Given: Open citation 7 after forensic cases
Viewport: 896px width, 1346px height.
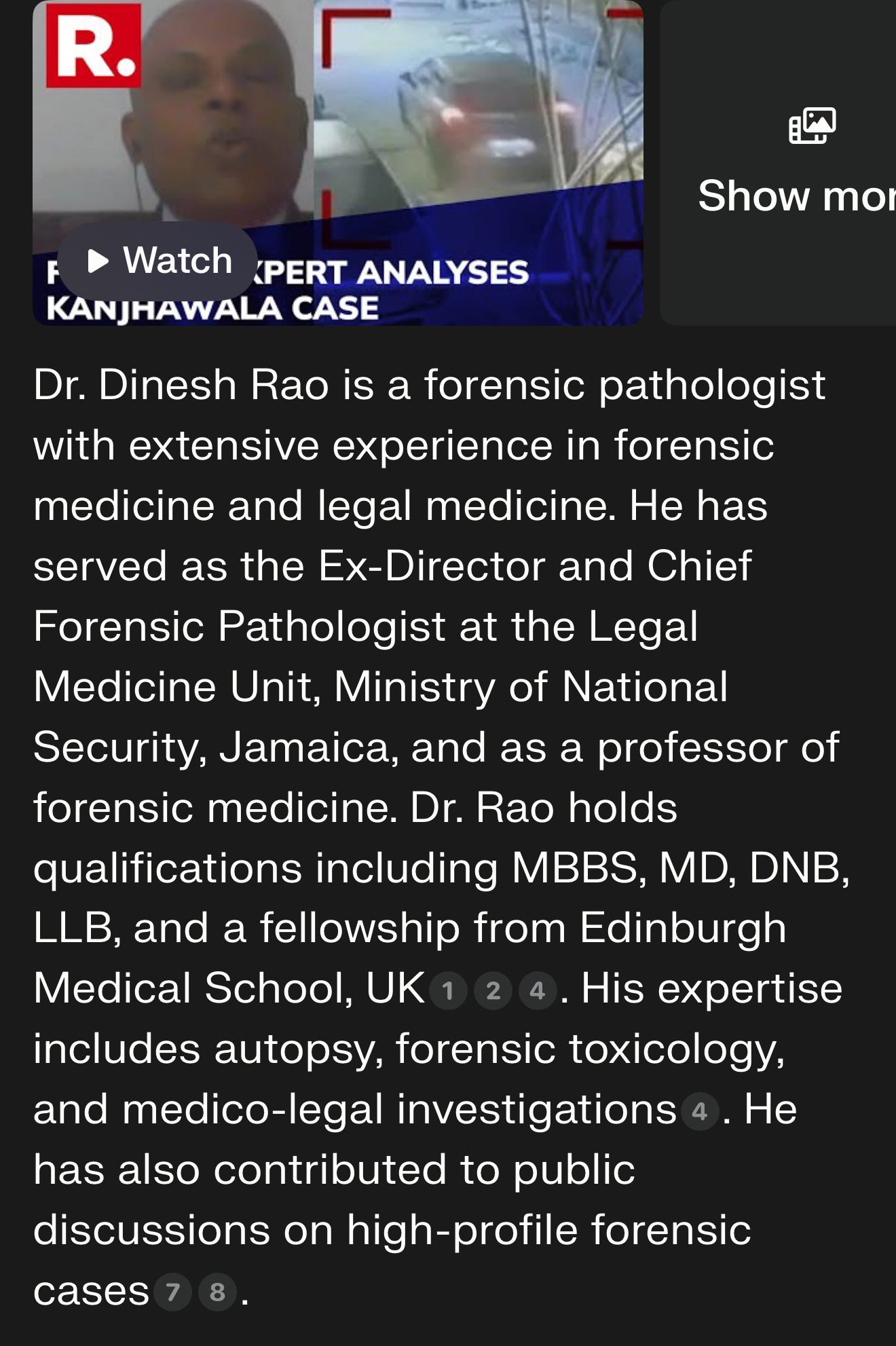Looking at the screenshot, I should tap(172, 1292).
